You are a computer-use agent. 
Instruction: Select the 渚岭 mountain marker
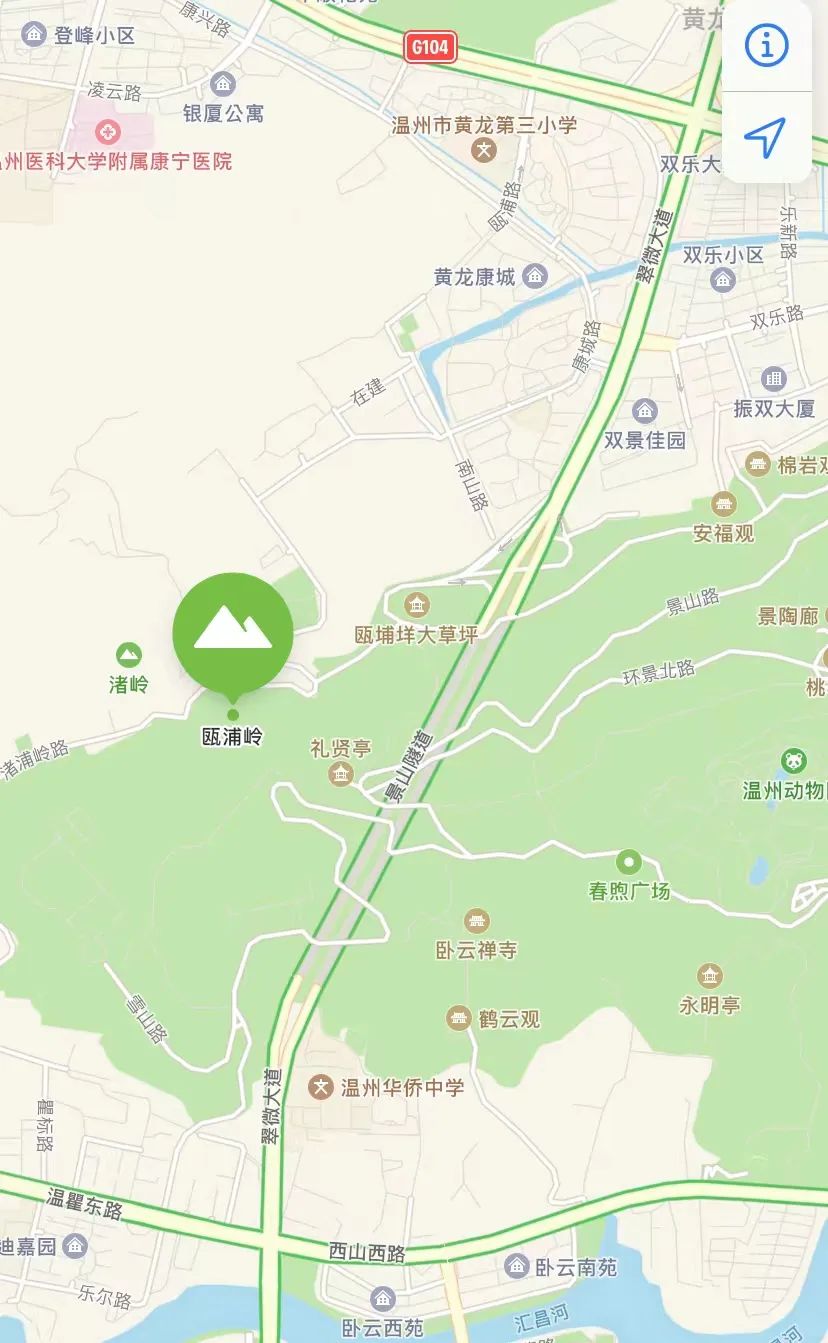coord(128,656)
